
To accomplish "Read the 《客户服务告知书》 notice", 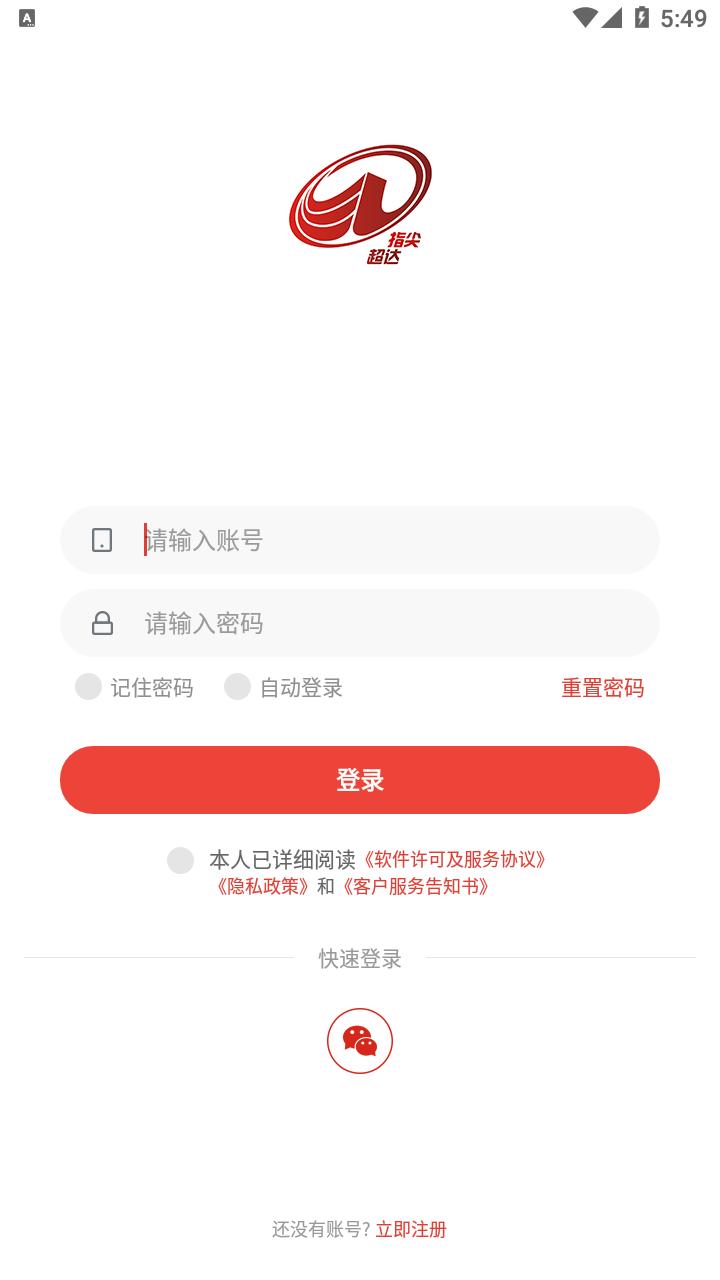I will point(415,887).
